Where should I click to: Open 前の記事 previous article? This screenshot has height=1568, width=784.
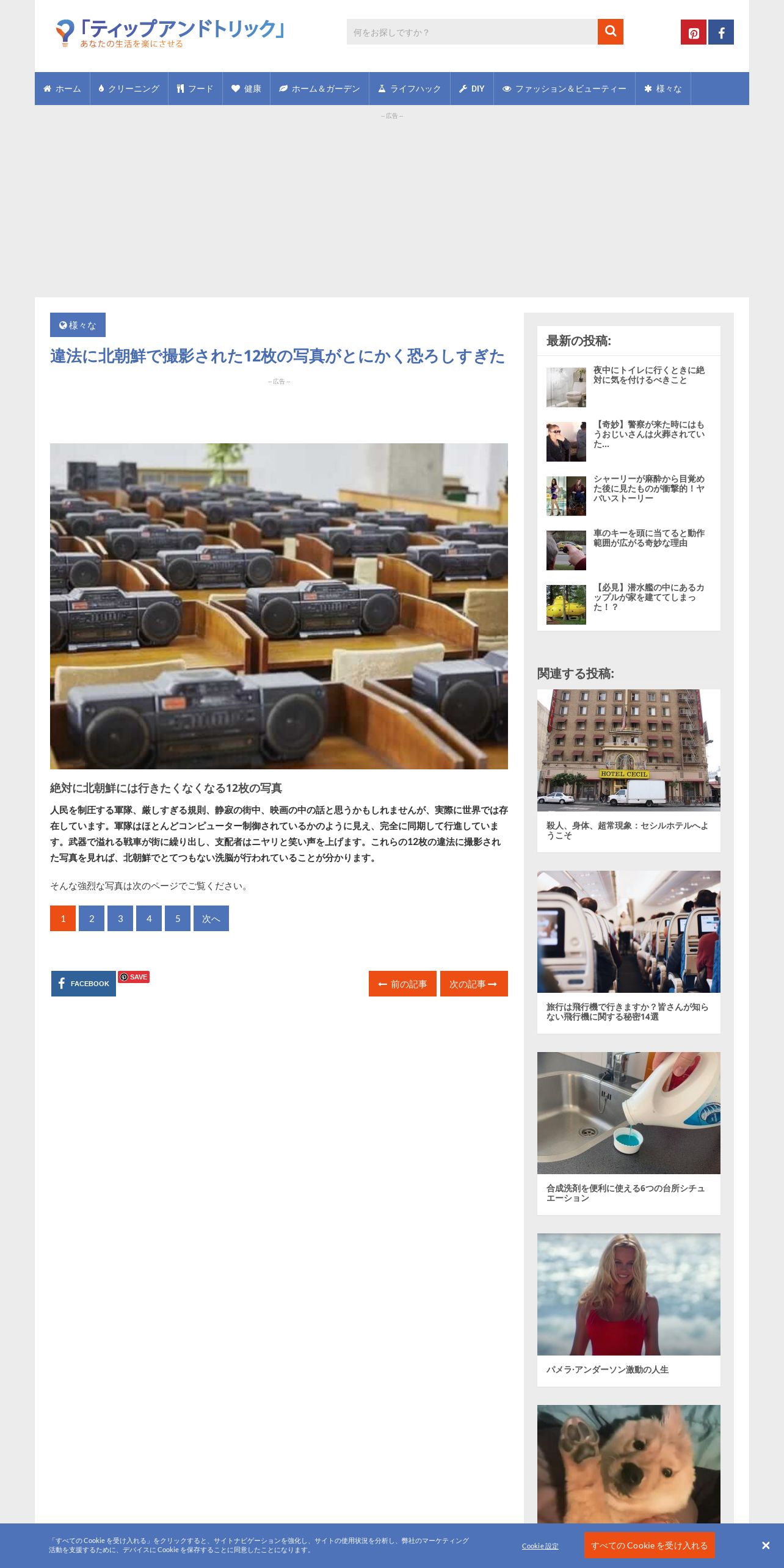coord(402,984)
